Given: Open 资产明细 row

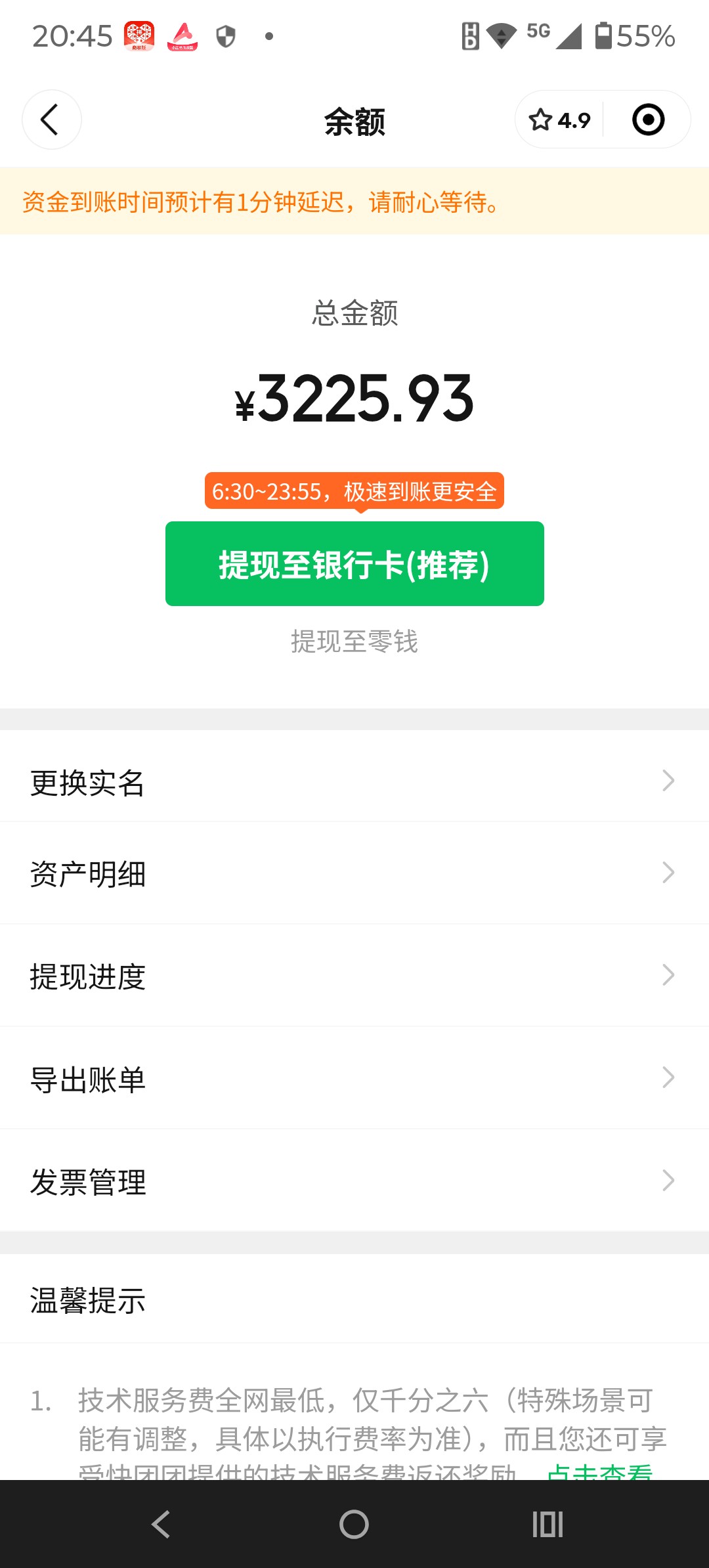Looking at the screenshot, I should (x=354, y=873).
